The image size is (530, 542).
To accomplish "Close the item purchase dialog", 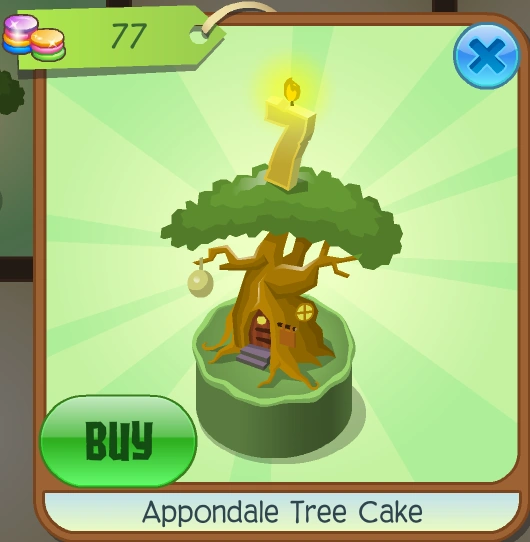I will [x=486, y=56].
